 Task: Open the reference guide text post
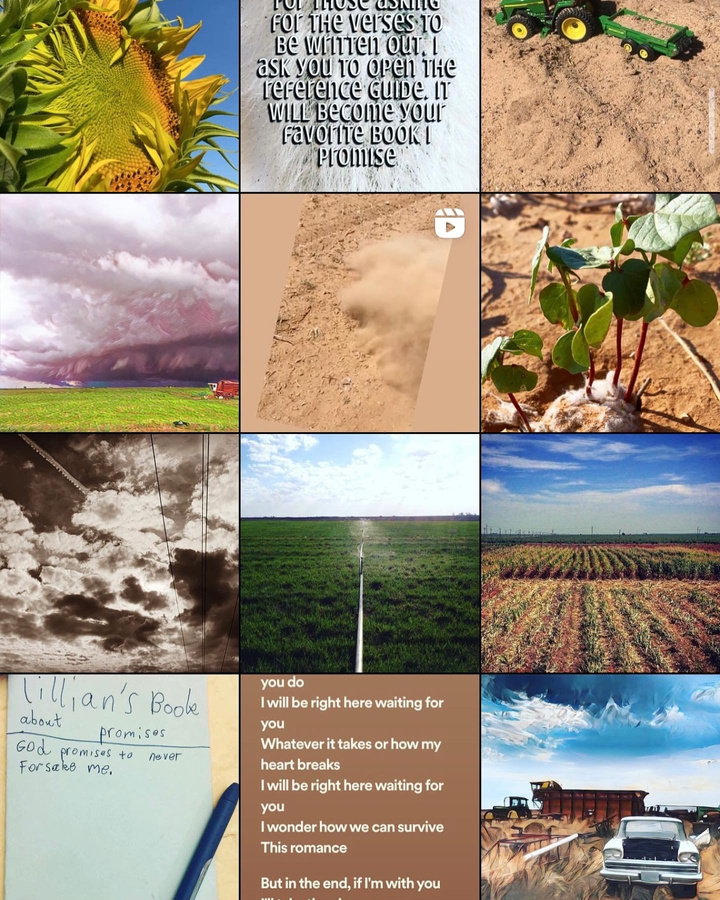point(359,95)
